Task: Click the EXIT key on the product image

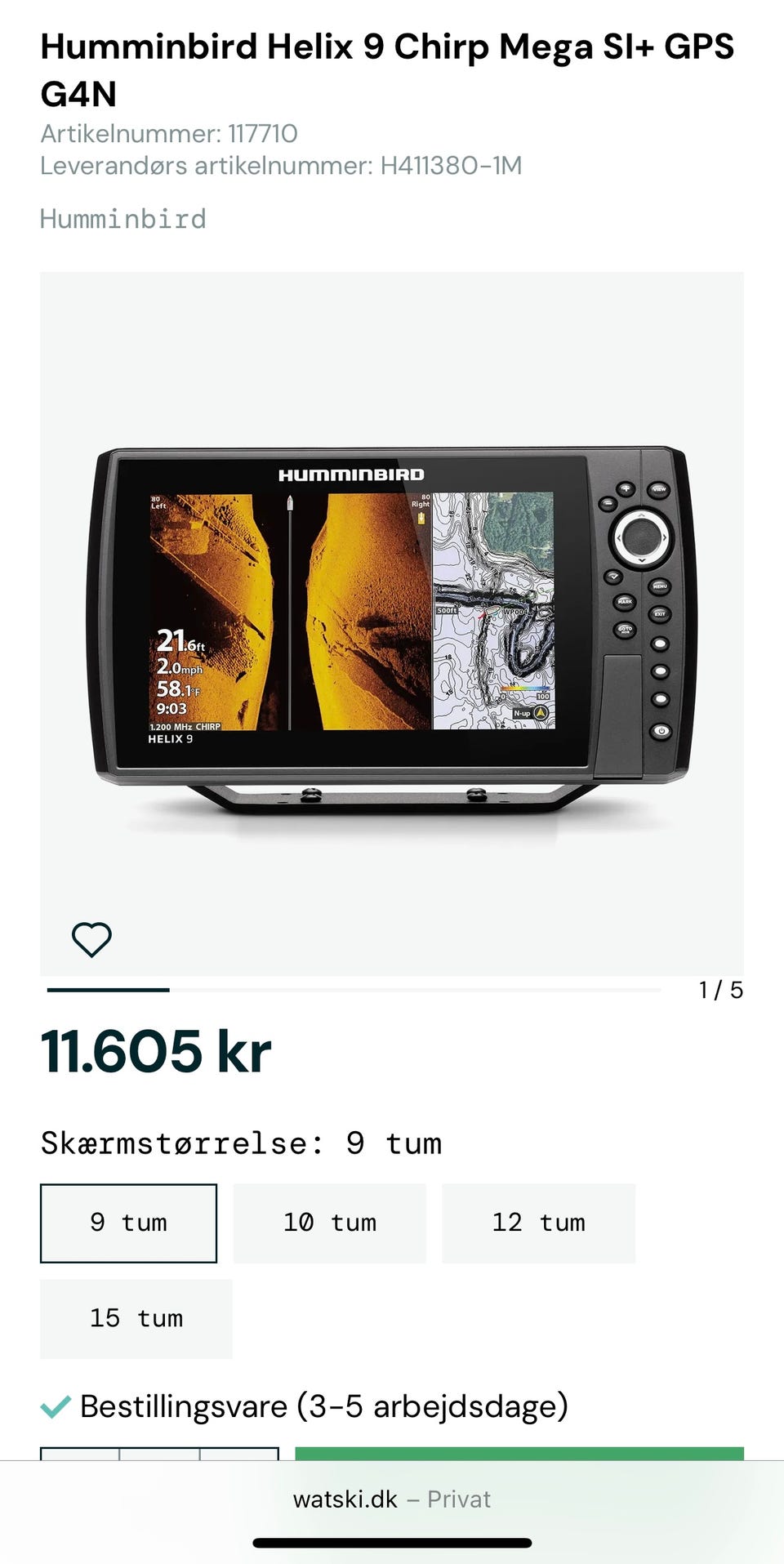Action: 660,614
